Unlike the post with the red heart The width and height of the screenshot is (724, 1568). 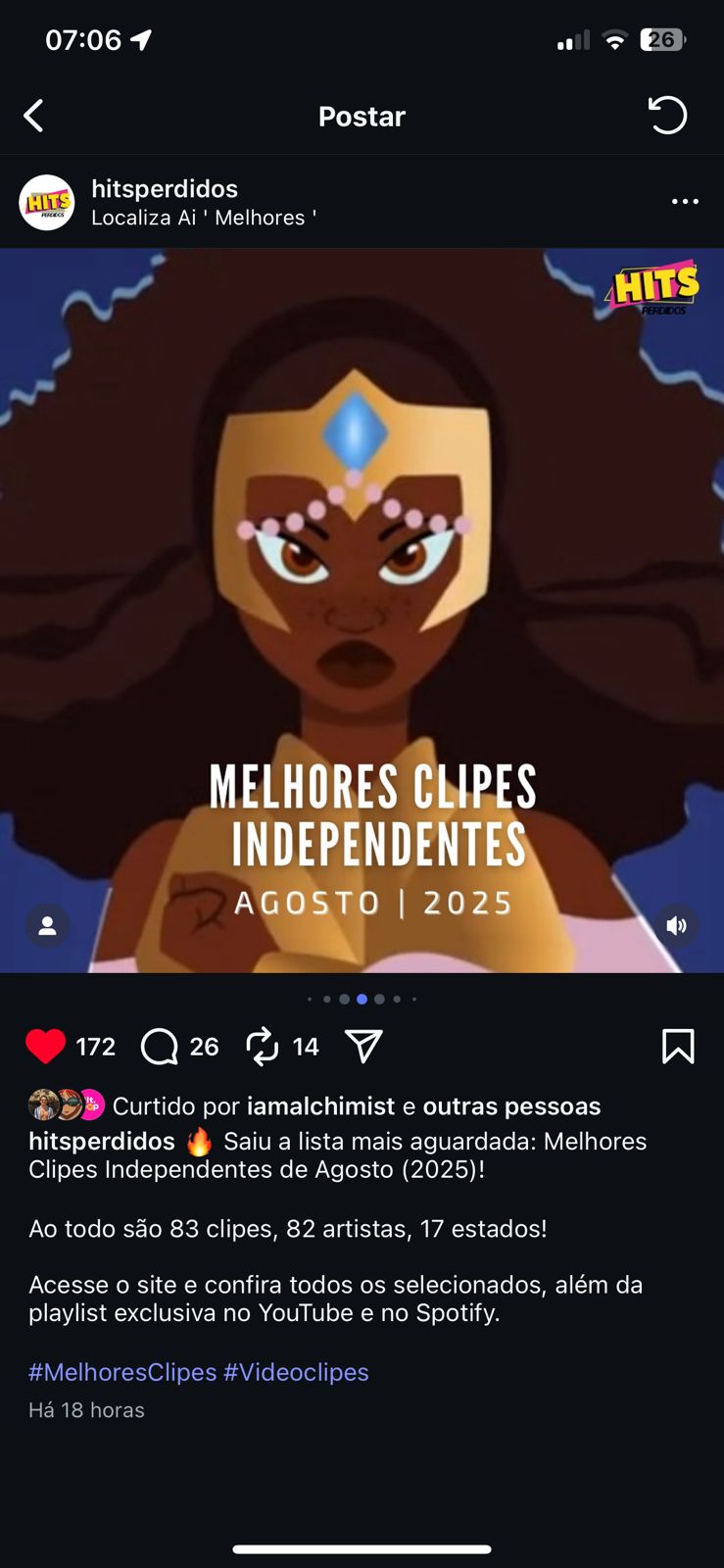(x=45, y=1047)
